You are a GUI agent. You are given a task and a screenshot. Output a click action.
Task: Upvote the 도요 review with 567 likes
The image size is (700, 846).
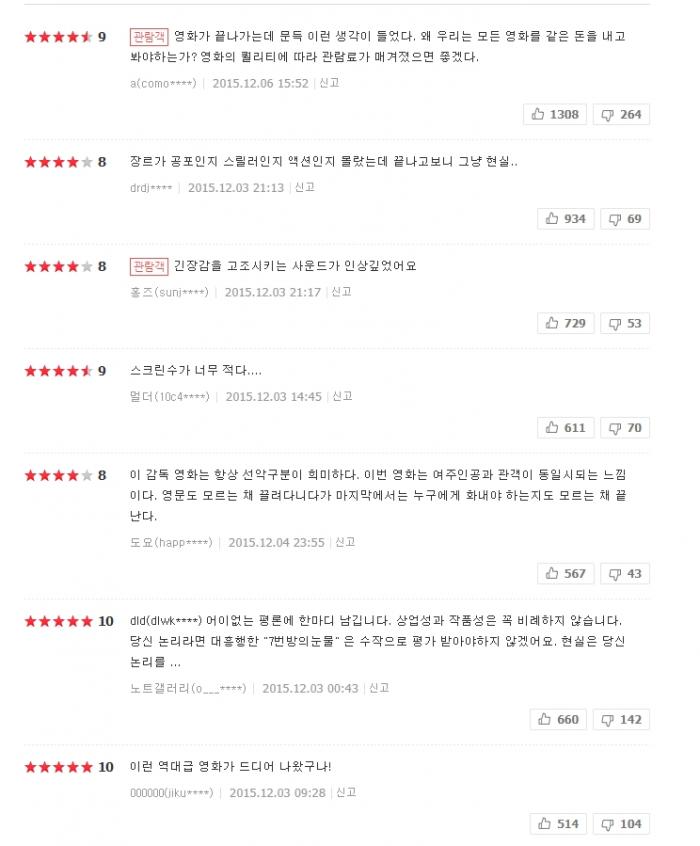click(x=566, y=574)
